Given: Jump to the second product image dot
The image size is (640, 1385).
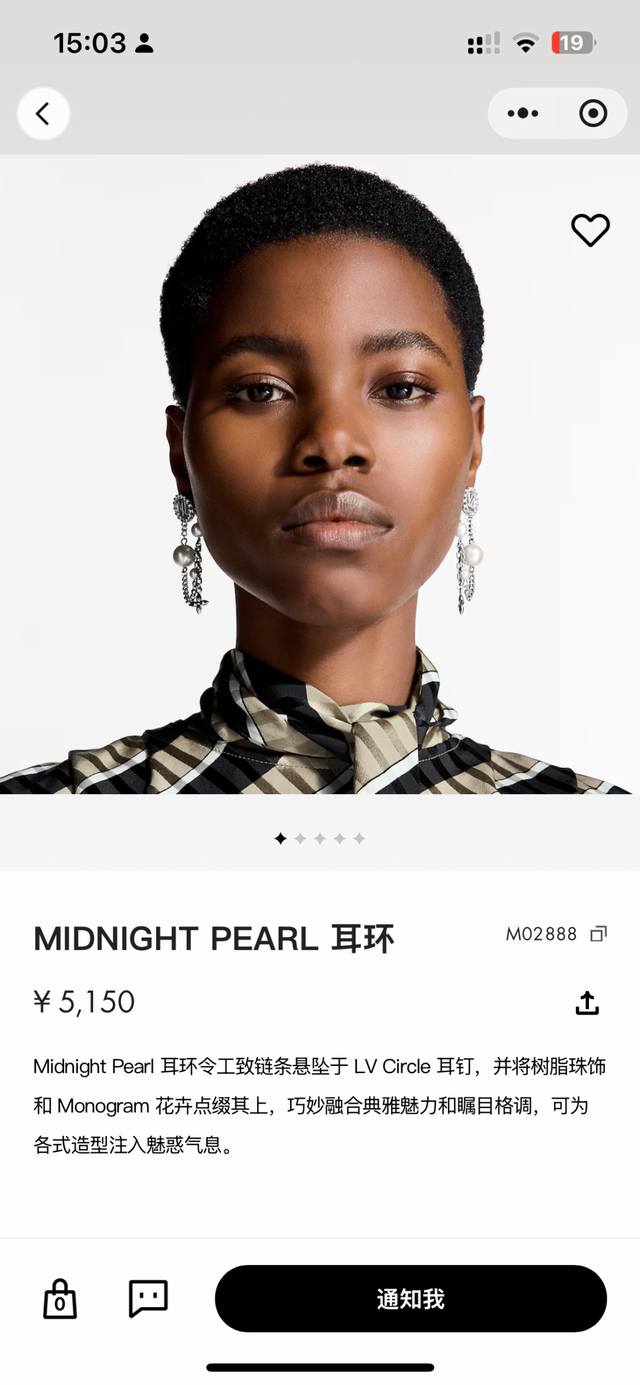Looking at the screenshot, I should coord(300,839).
